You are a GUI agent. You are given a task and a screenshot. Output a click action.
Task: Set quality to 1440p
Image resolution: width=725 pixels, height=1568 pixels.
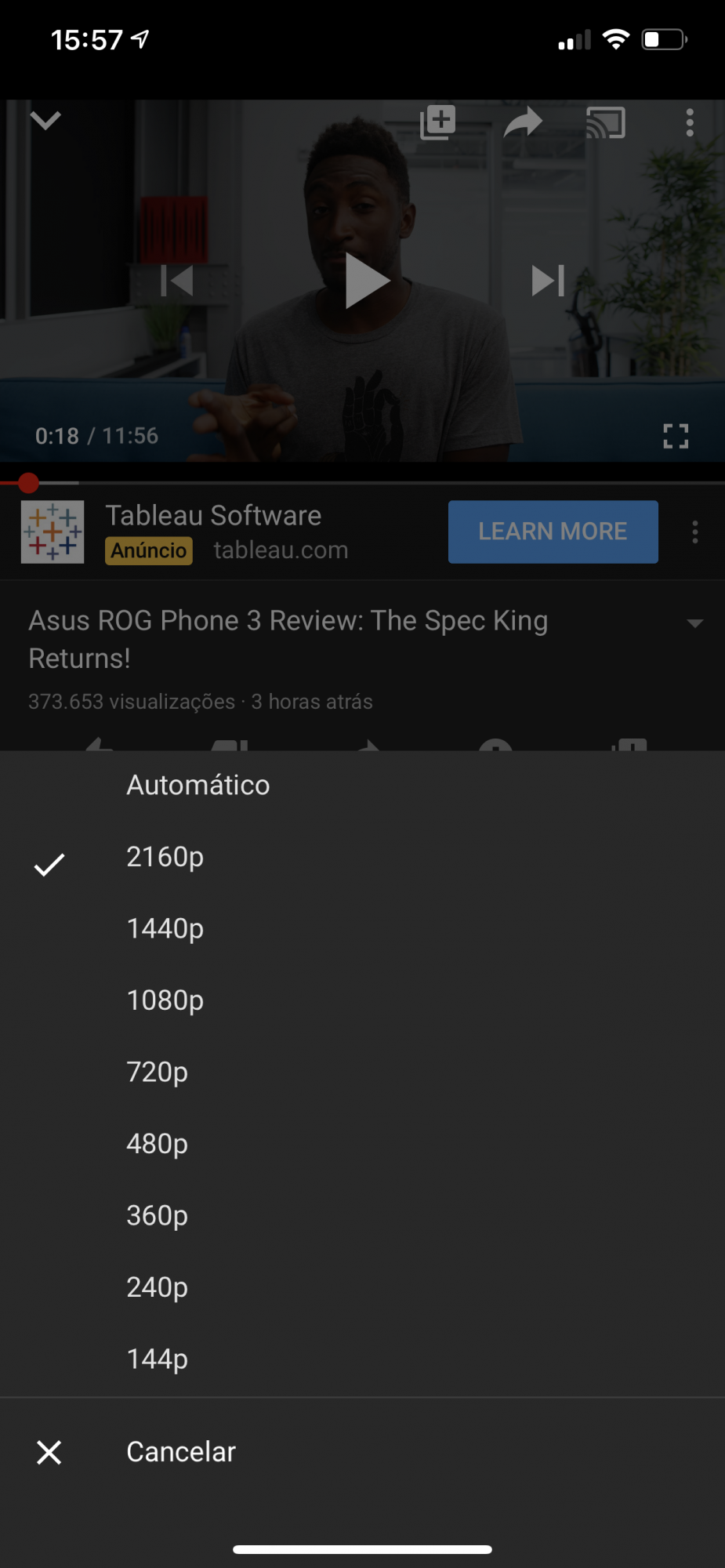coord(165,929)
